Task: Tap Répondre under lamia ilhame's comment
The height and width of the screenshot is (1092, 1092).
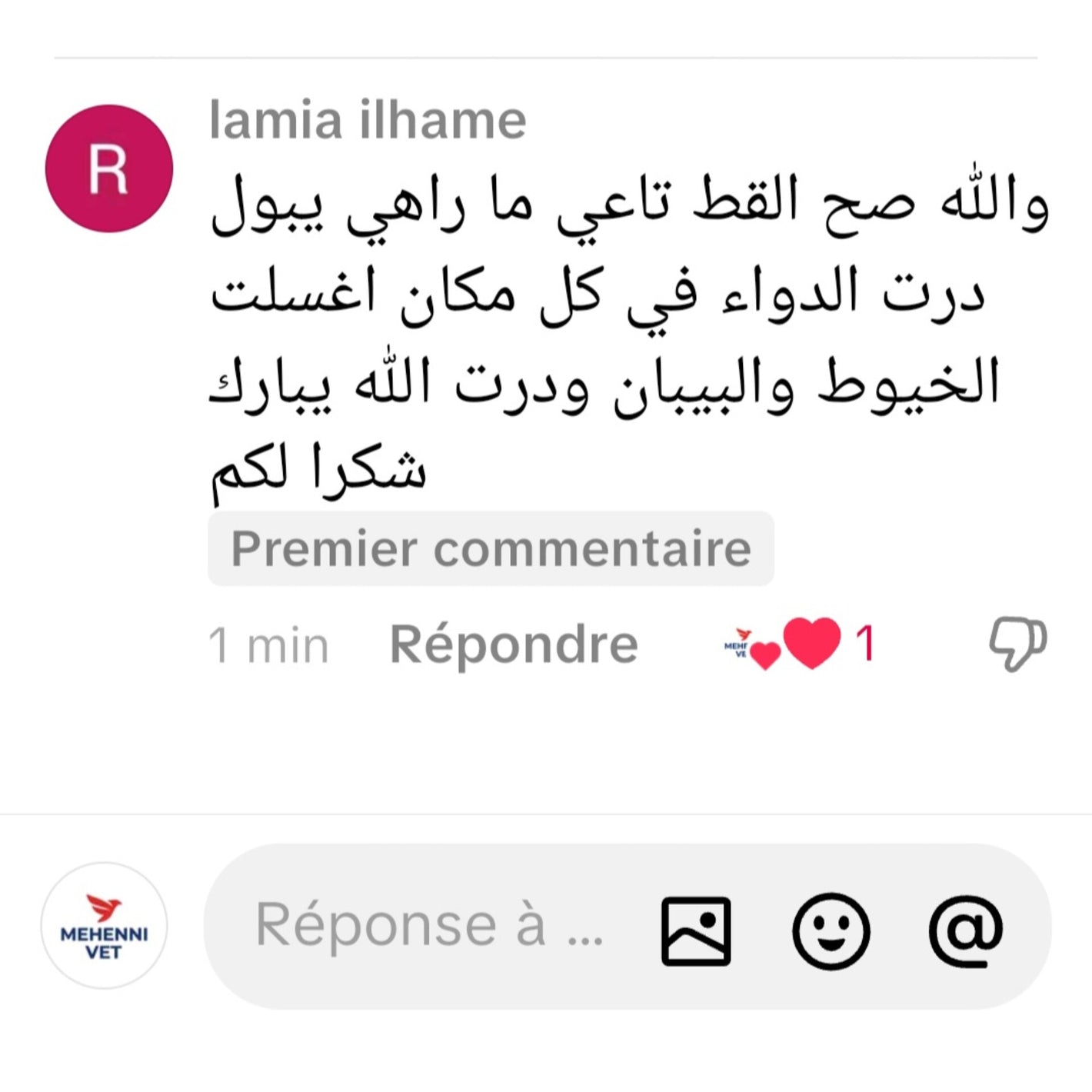Action: 514,644
